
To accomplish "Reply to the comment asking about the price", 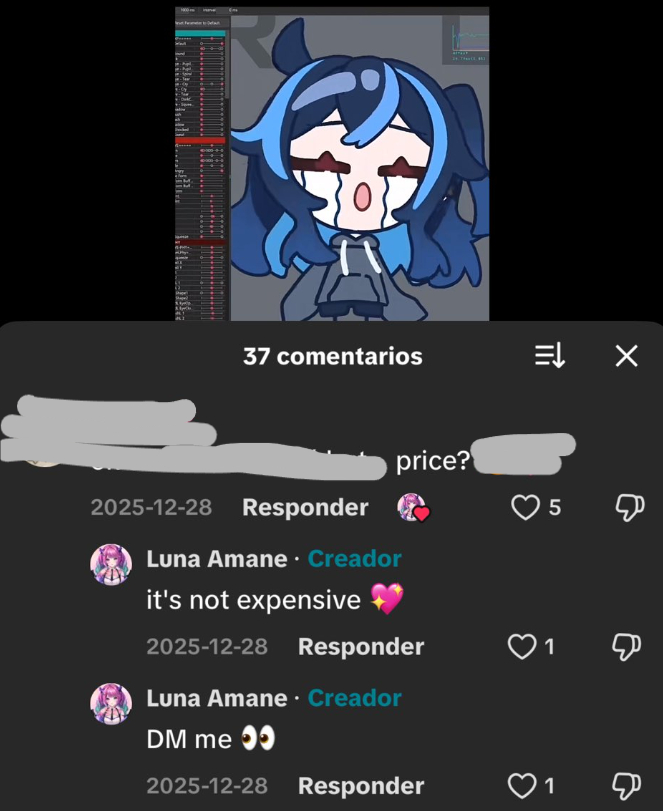I will [305, 508].
